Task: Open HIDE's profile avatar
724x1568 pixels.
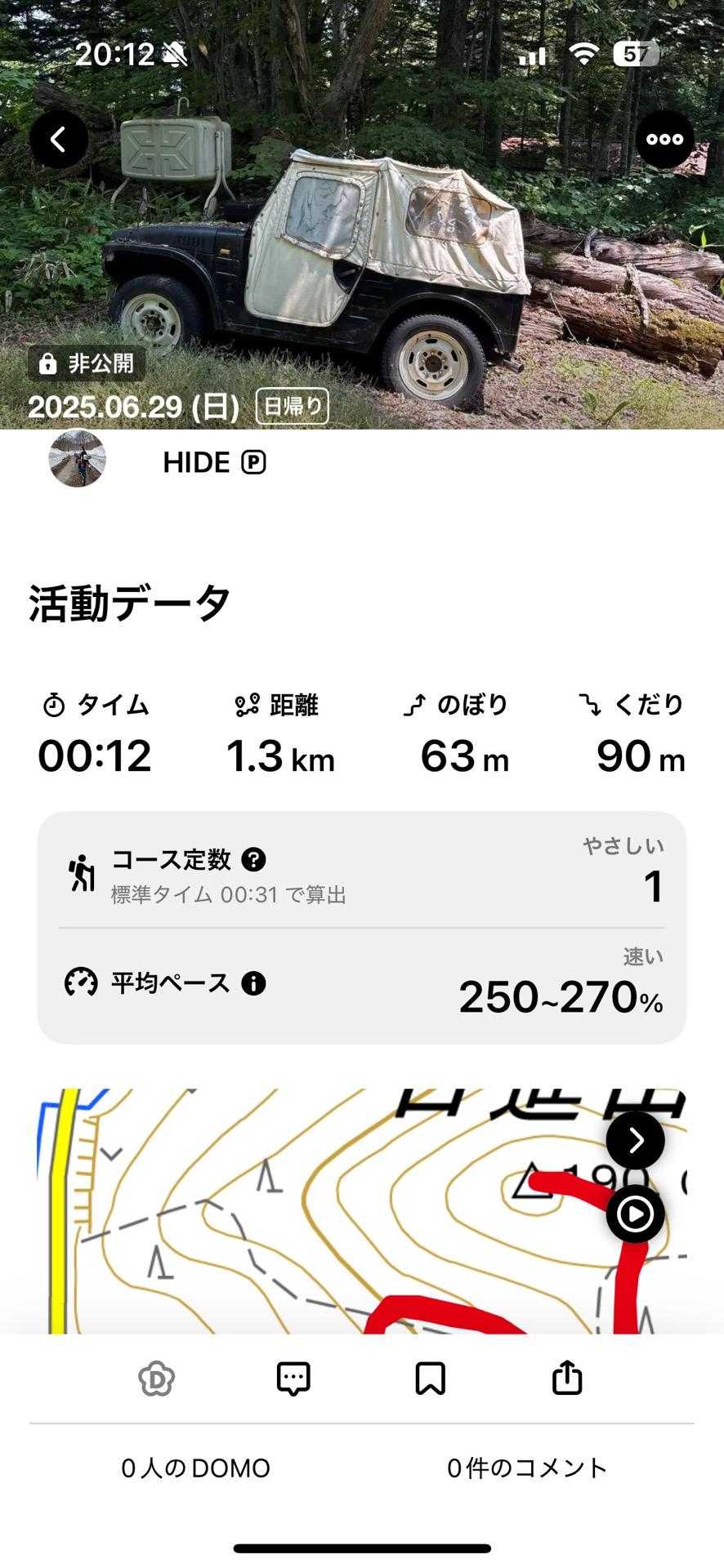Action: [78, 458]
